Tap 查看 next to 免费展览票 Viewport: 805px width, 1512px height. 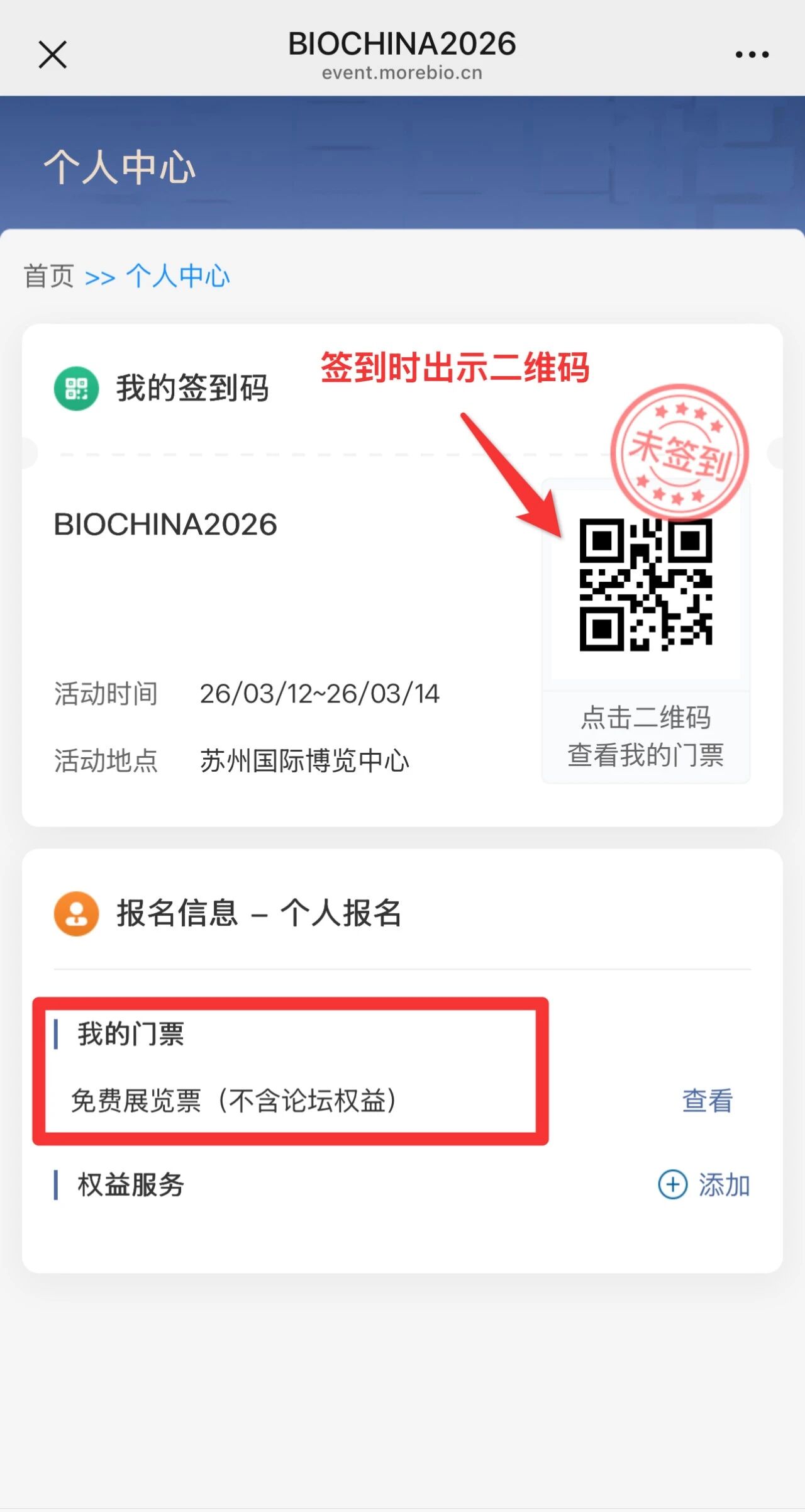[707, 1101]
